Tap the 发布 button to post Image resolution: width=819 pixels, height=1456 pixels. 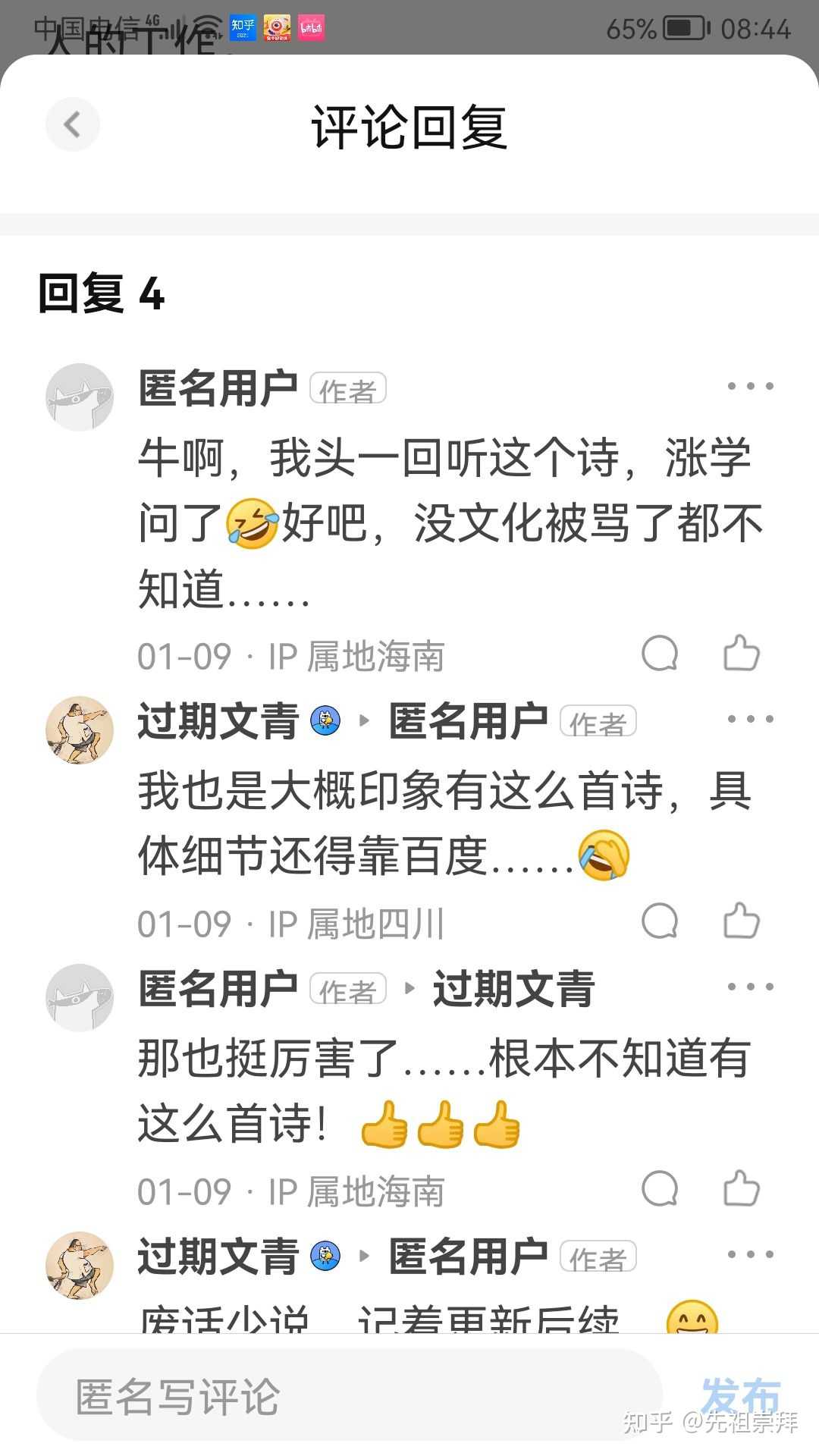739,1395
